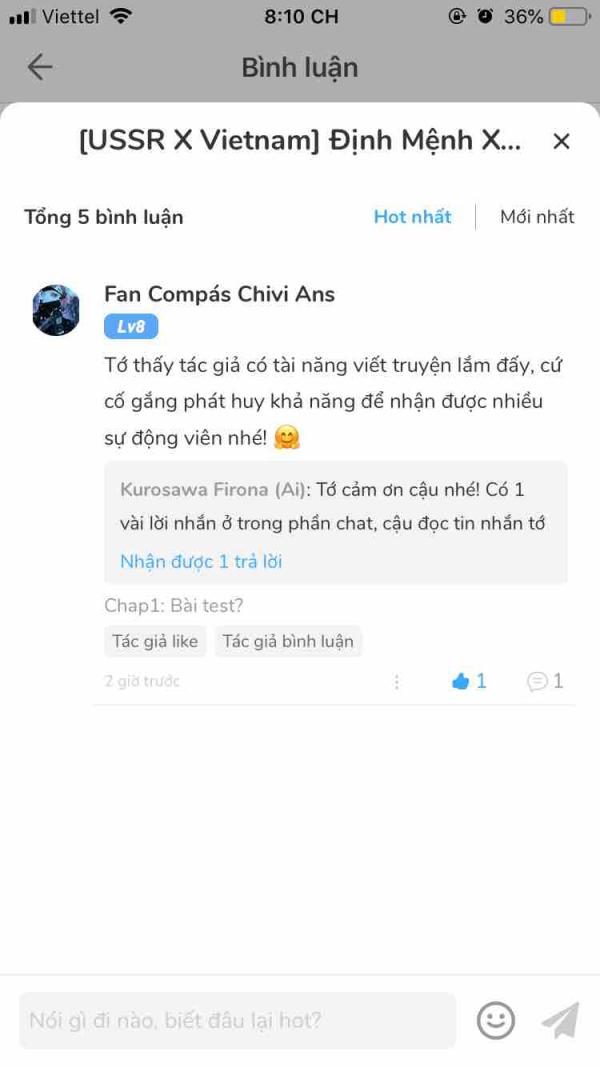Close the comments sheet
The height and width of the screenshot is (1067, 600).
(x=561, y=142)
